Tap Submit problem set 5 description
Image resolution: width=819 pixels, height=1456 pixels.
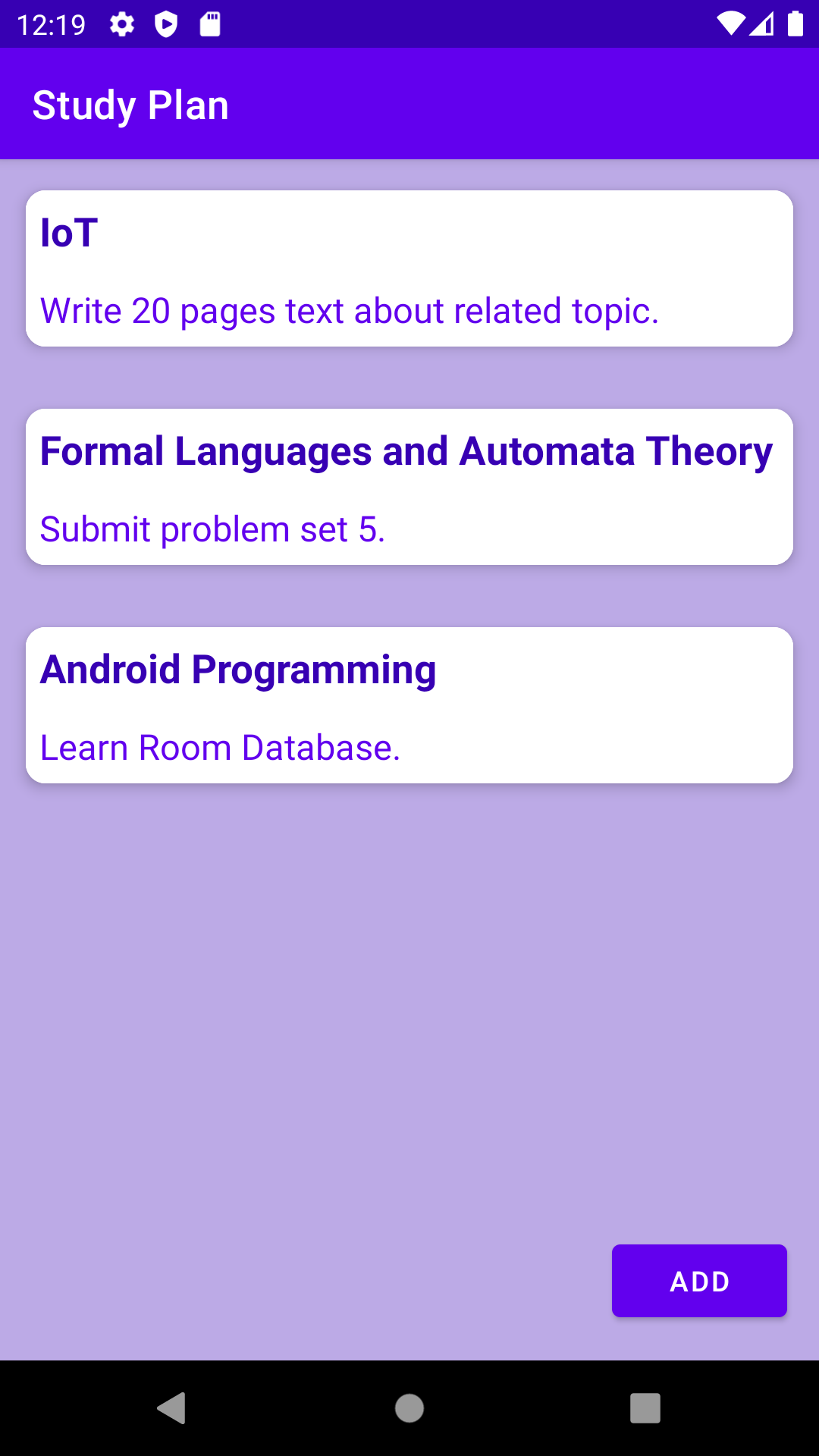point(213,529)
